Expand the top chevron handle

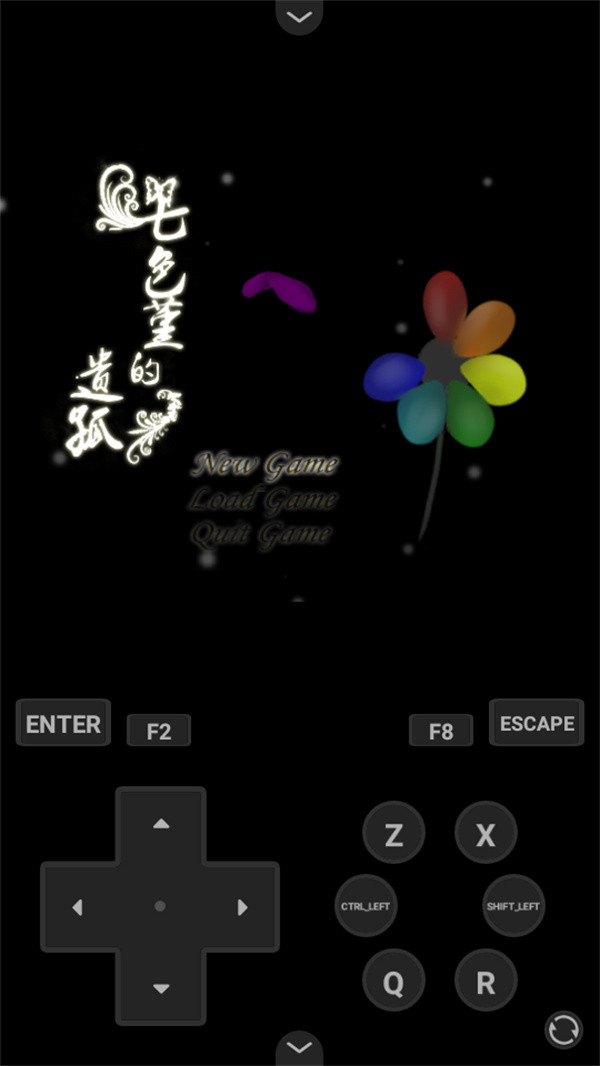pos(299,16)
